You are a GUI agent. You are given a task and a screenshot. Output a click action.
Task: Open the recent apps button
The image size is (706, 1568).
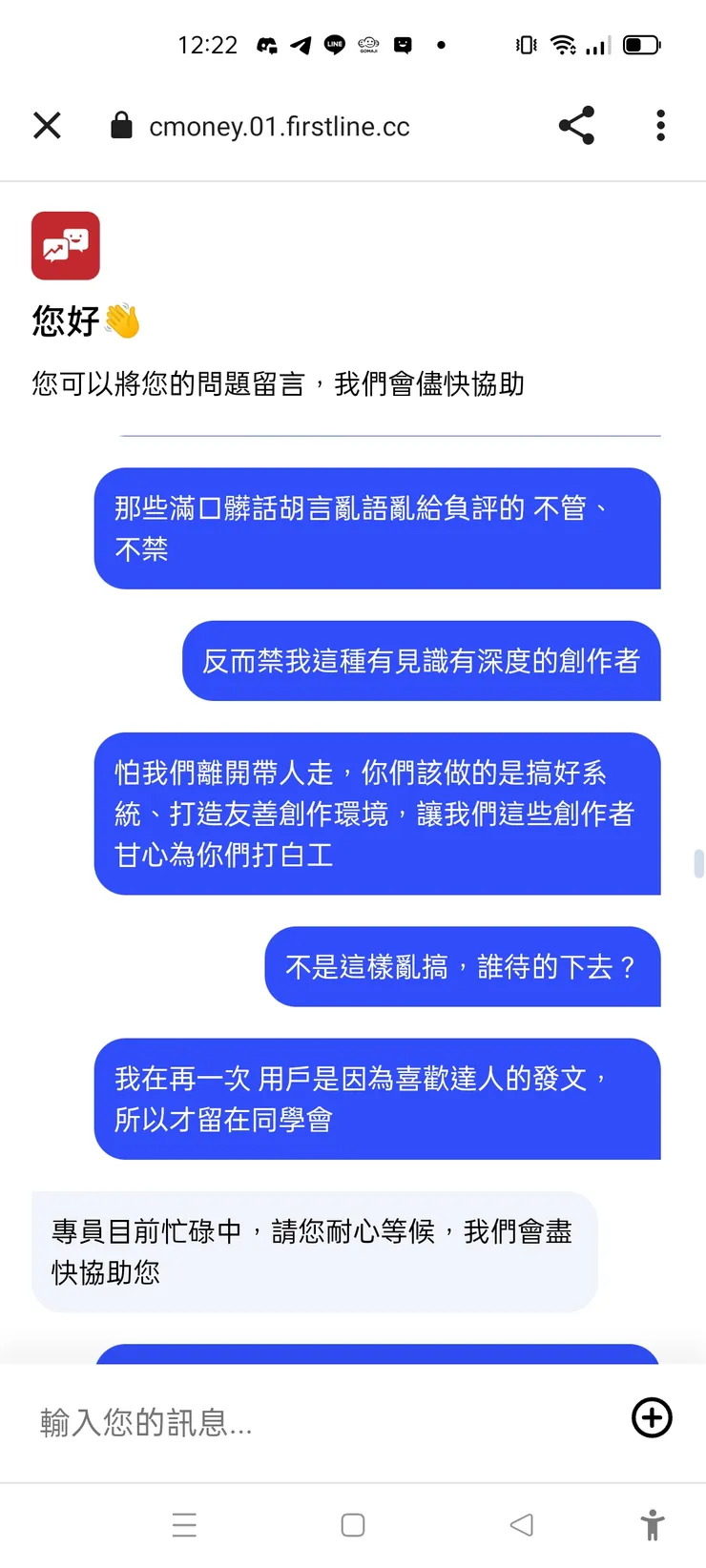(x=184, y=1525)
